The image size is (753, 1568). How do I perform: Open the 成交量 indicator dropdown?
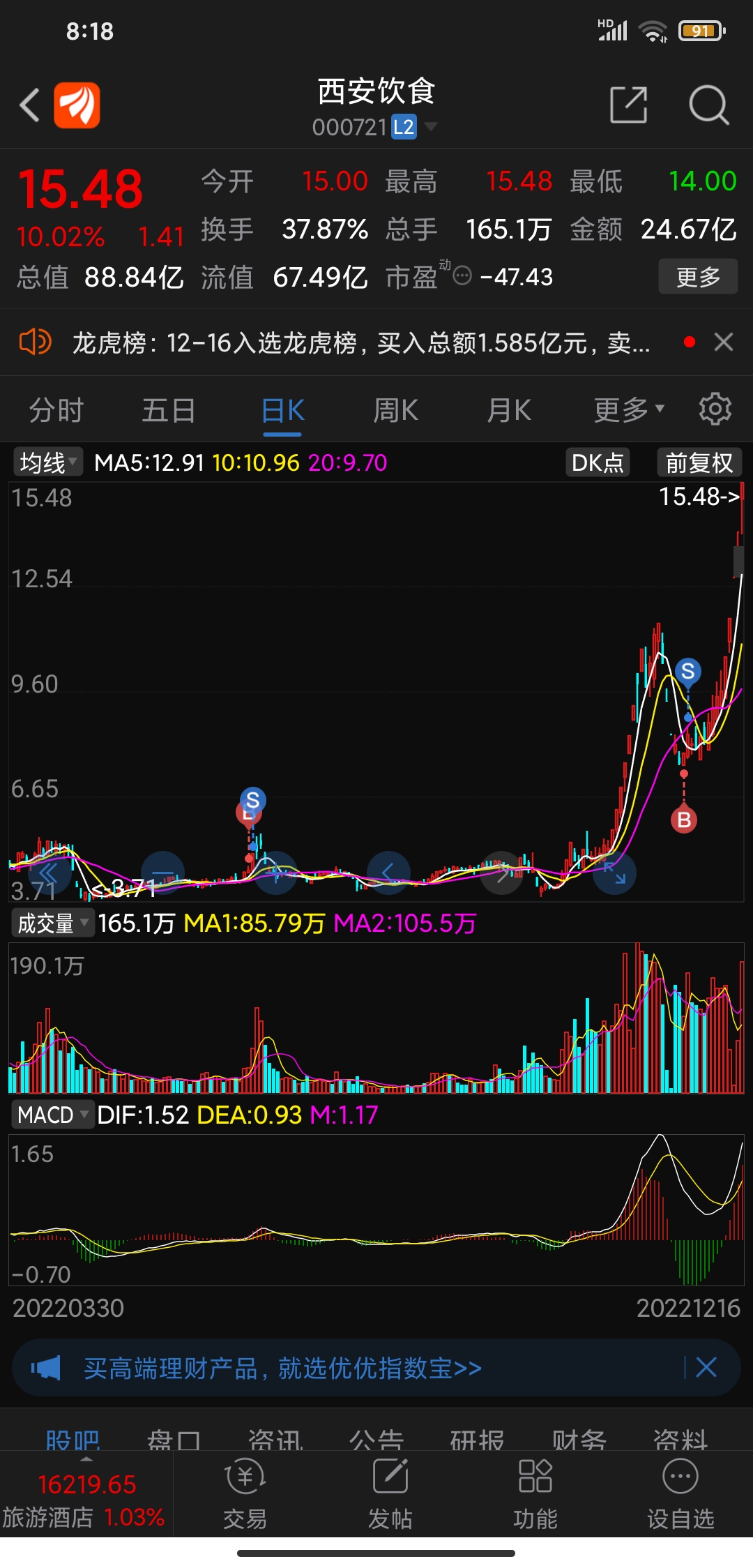52,922
